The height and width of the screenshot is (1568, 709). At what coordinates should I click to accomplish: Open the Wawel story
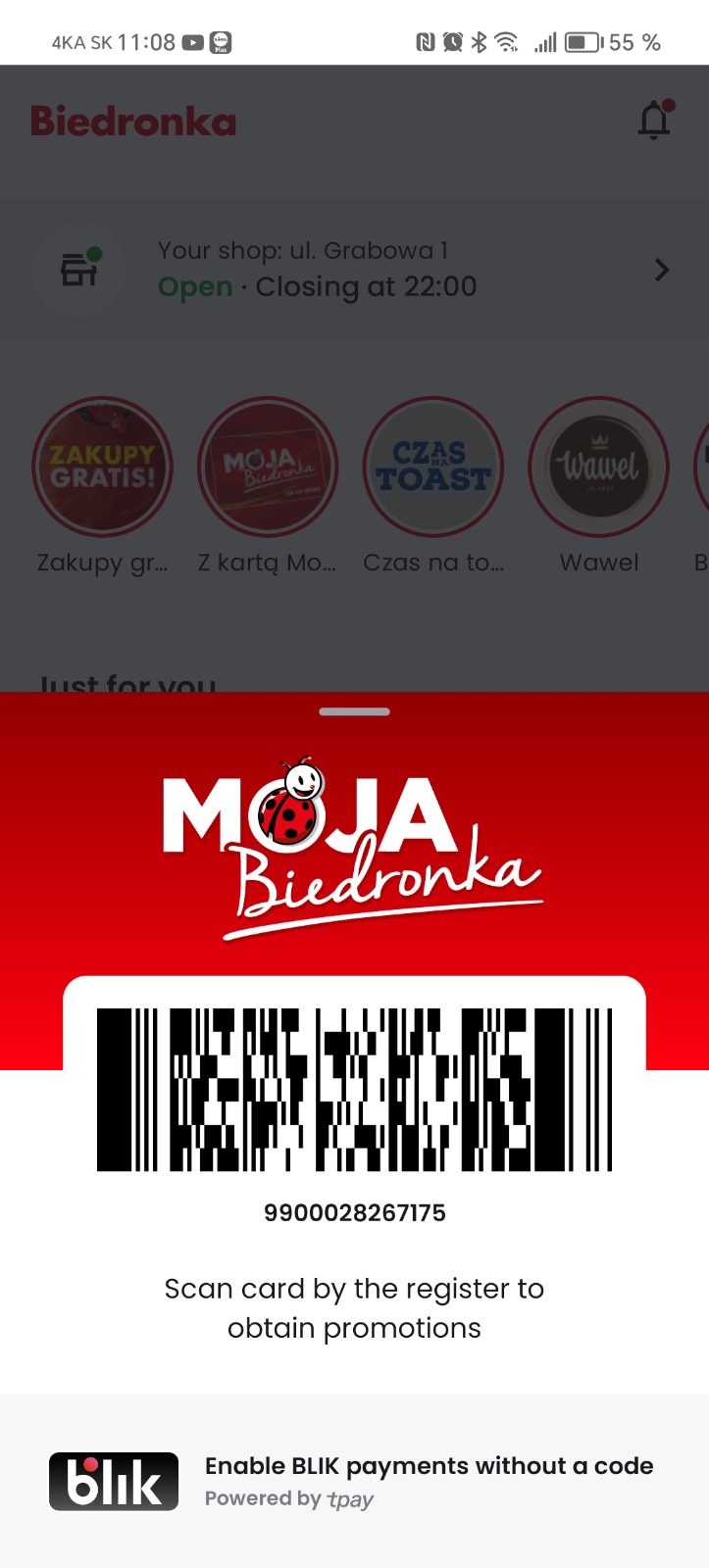[x=598, y=466]
